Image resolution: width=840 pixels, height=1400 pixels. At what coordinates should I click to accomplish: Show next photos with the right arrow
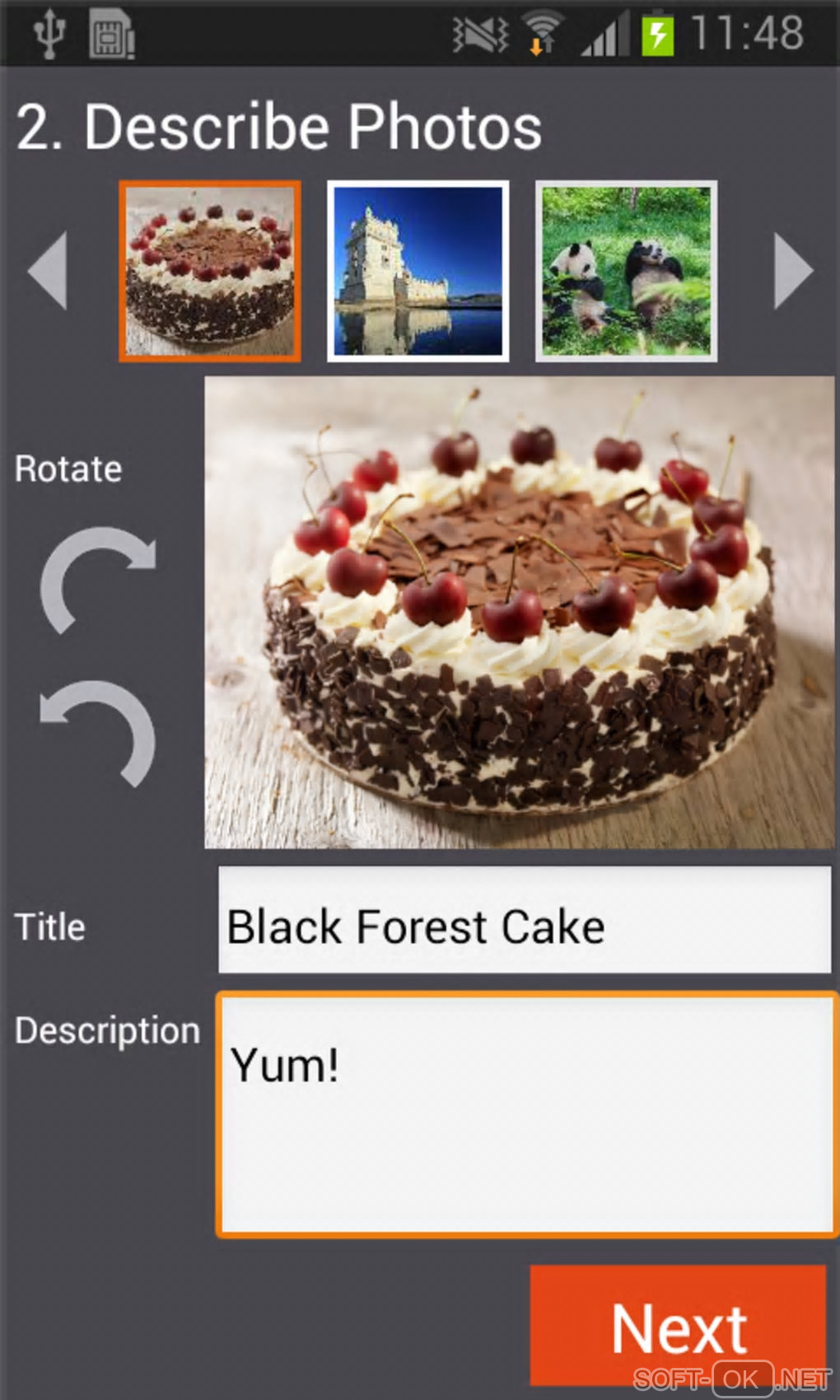tap(792, 270)
